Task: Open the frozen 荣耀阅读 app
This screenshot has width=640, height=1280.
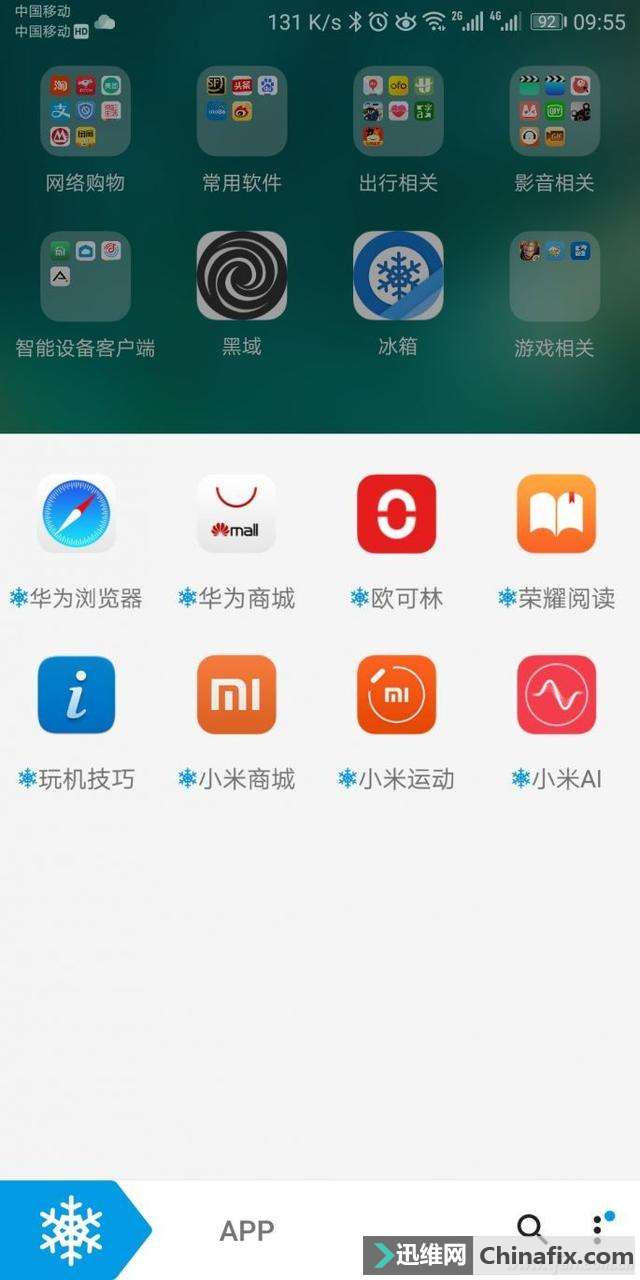Action: (x=556, y=514)
